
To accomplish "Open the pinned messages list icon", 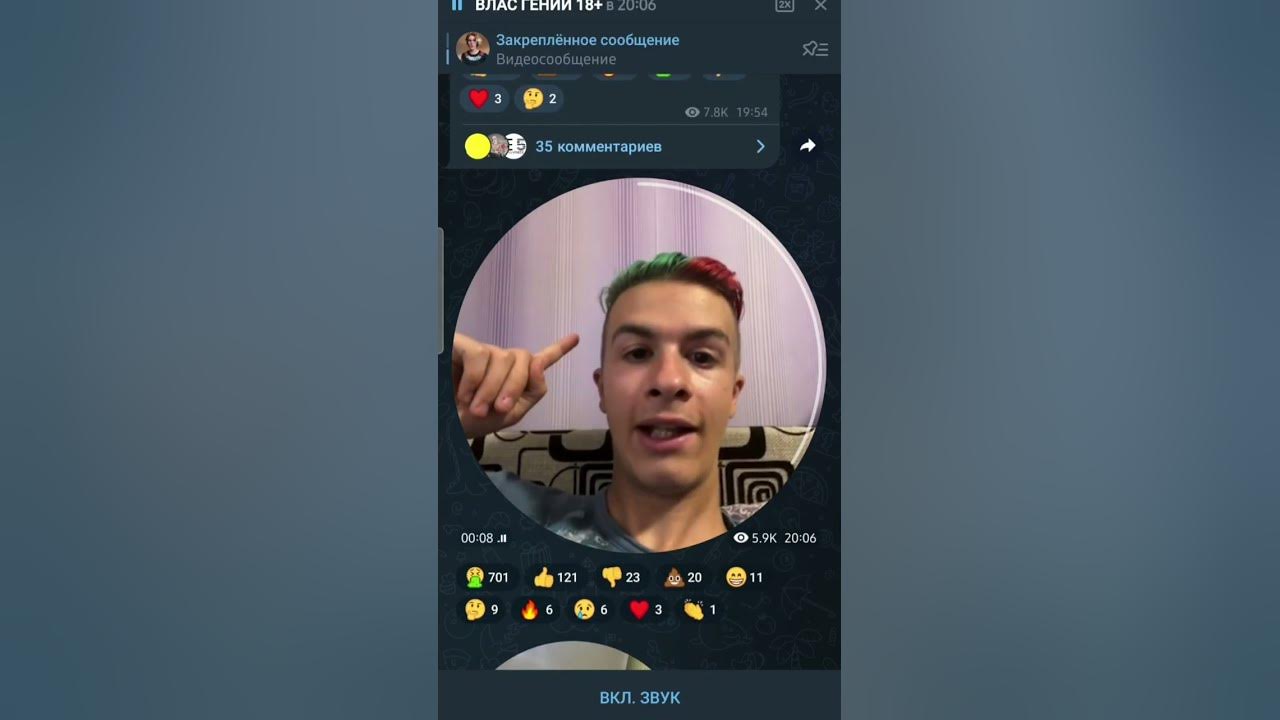I will pyautogui.click(x=815, y=49).
